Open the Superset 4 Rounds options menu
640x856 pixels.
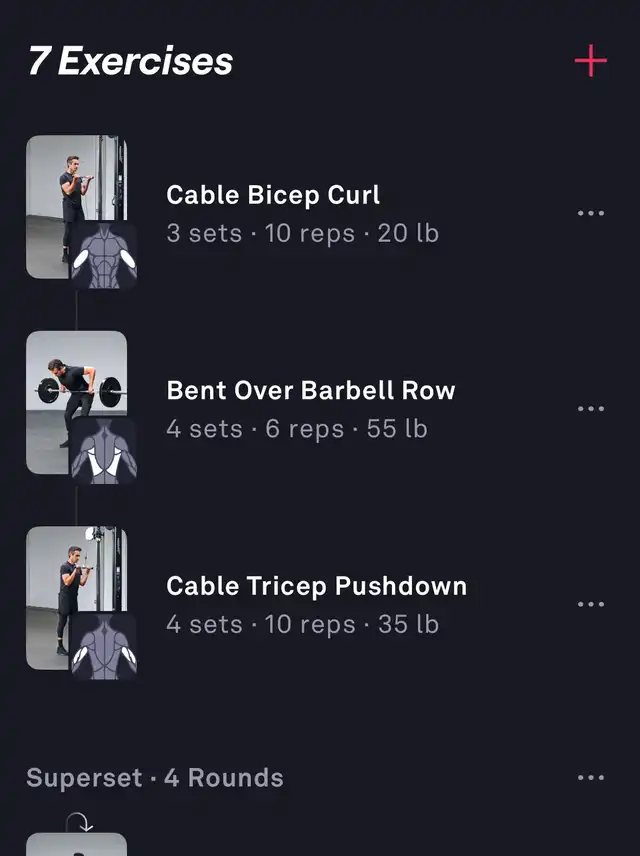point(591,778)
